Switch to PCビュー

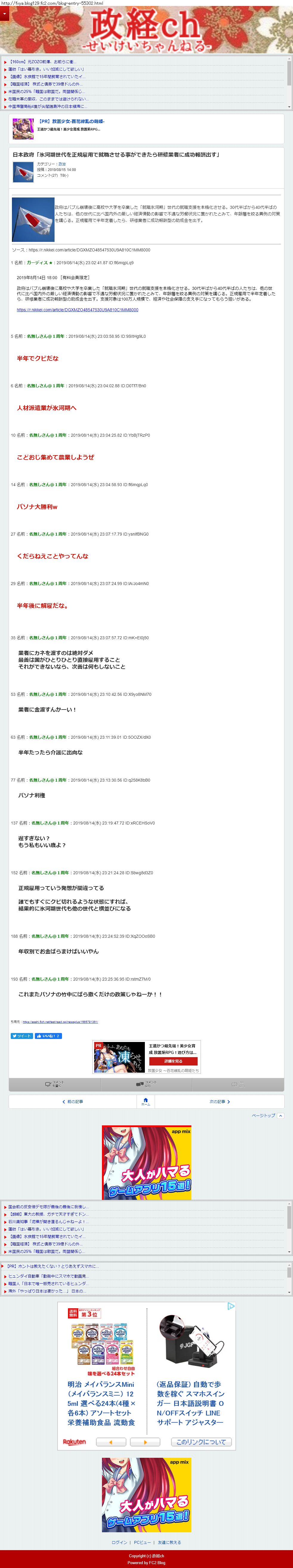(x=142, y=1542)
